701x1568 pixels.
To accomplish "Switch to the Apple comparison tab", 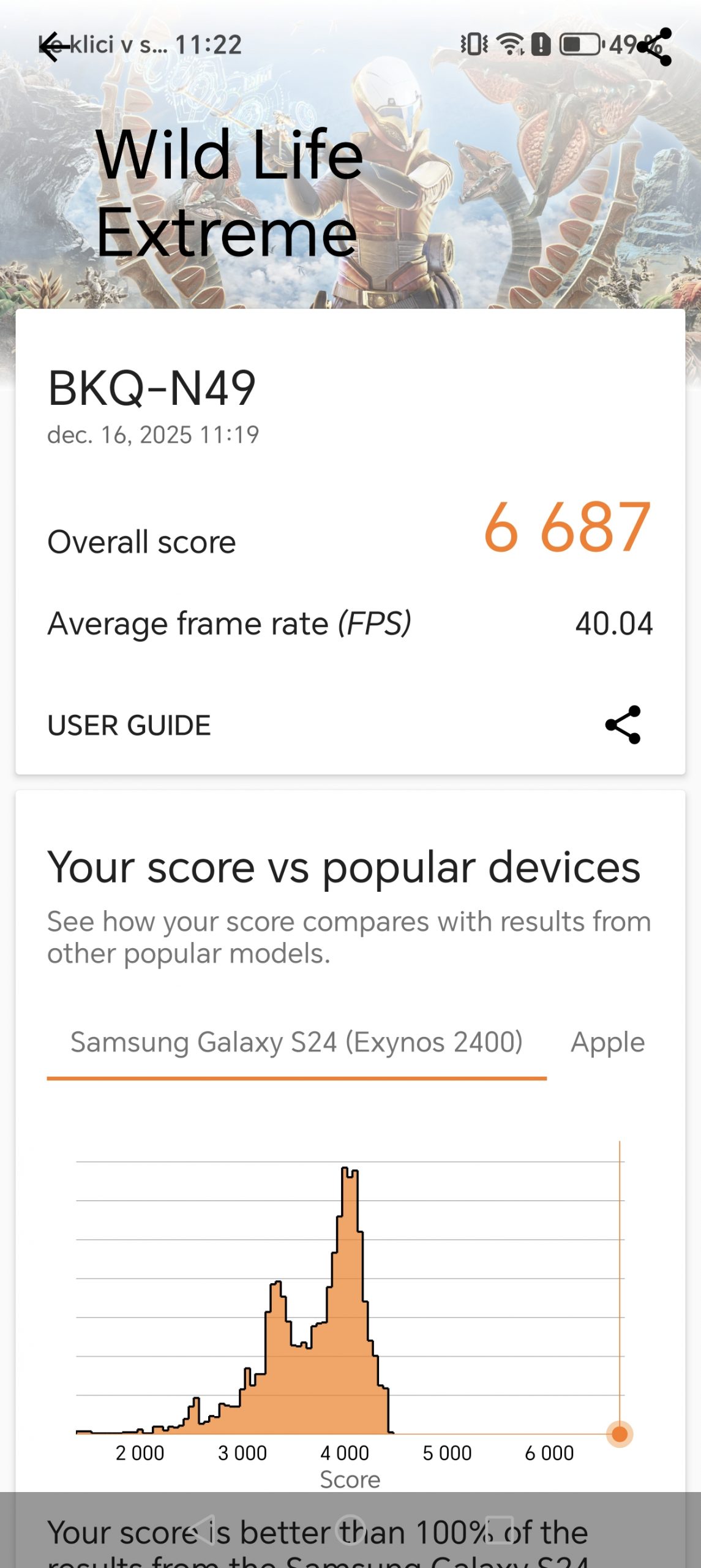I will click(x=607, y=1042).
